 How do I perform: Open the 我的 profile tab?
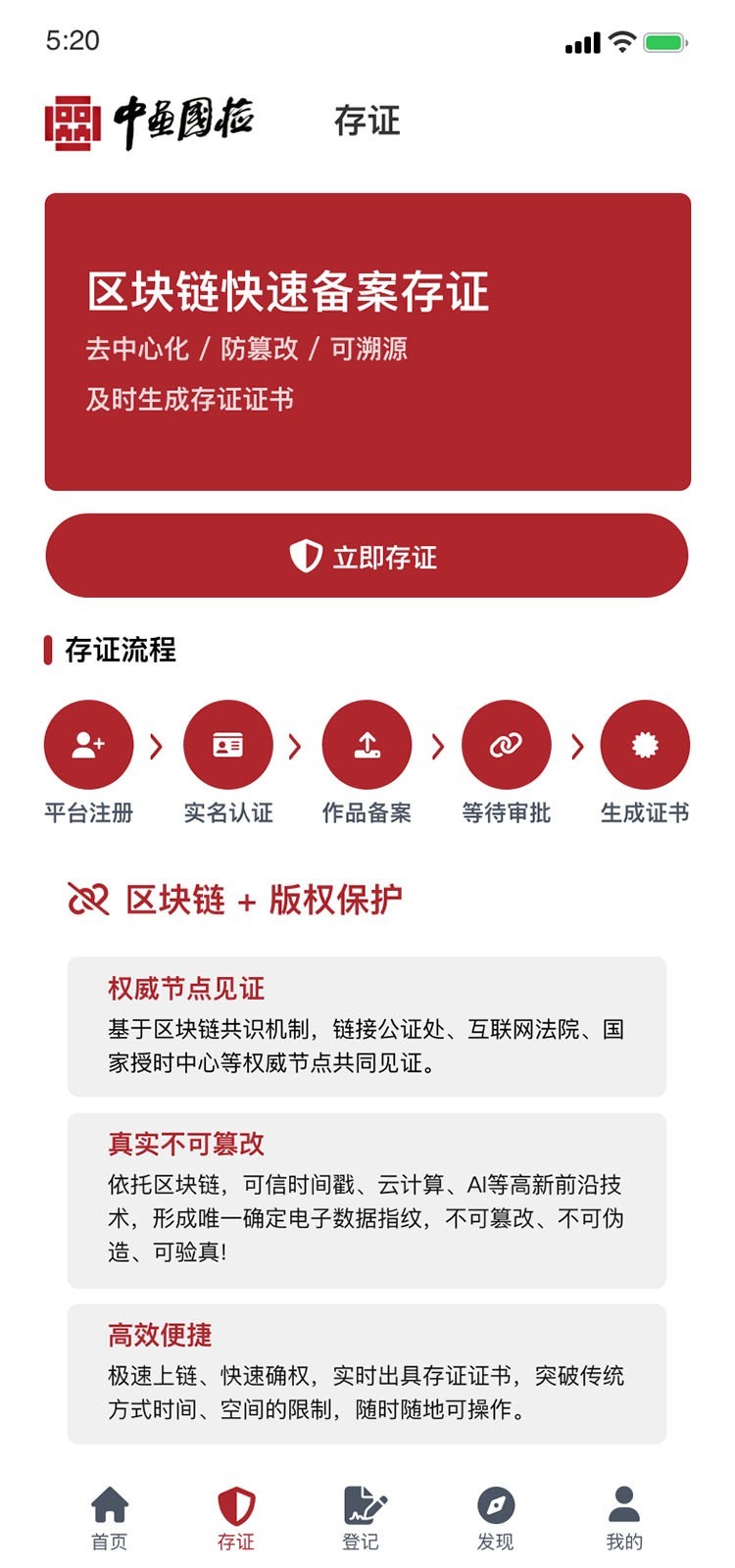pyautogui.click(x=623, y=1517)
